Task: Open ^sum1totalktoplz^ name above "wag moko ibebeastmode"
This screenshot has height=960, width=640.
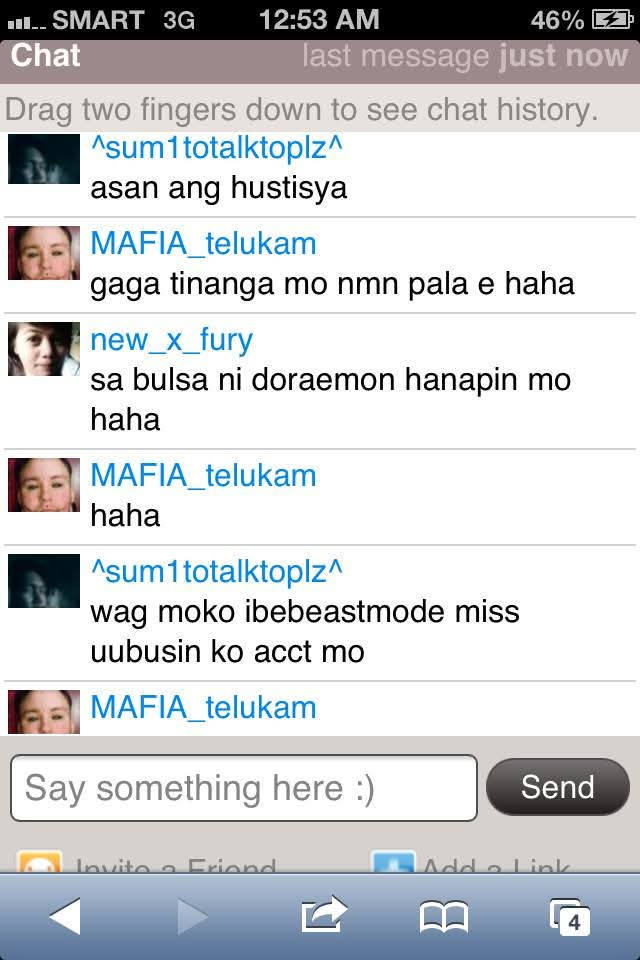Action: (x=217, y=572)
